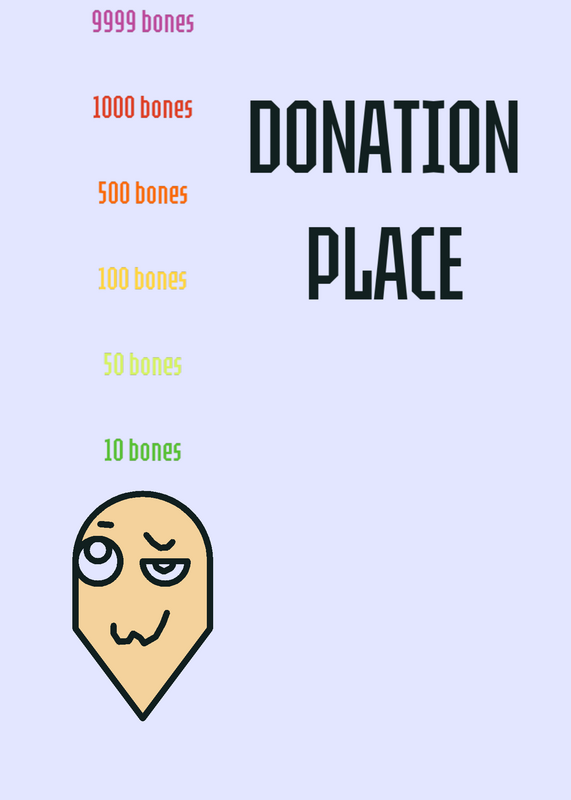
Task: Donate 9999 bones
Action: tap(143, 22)
